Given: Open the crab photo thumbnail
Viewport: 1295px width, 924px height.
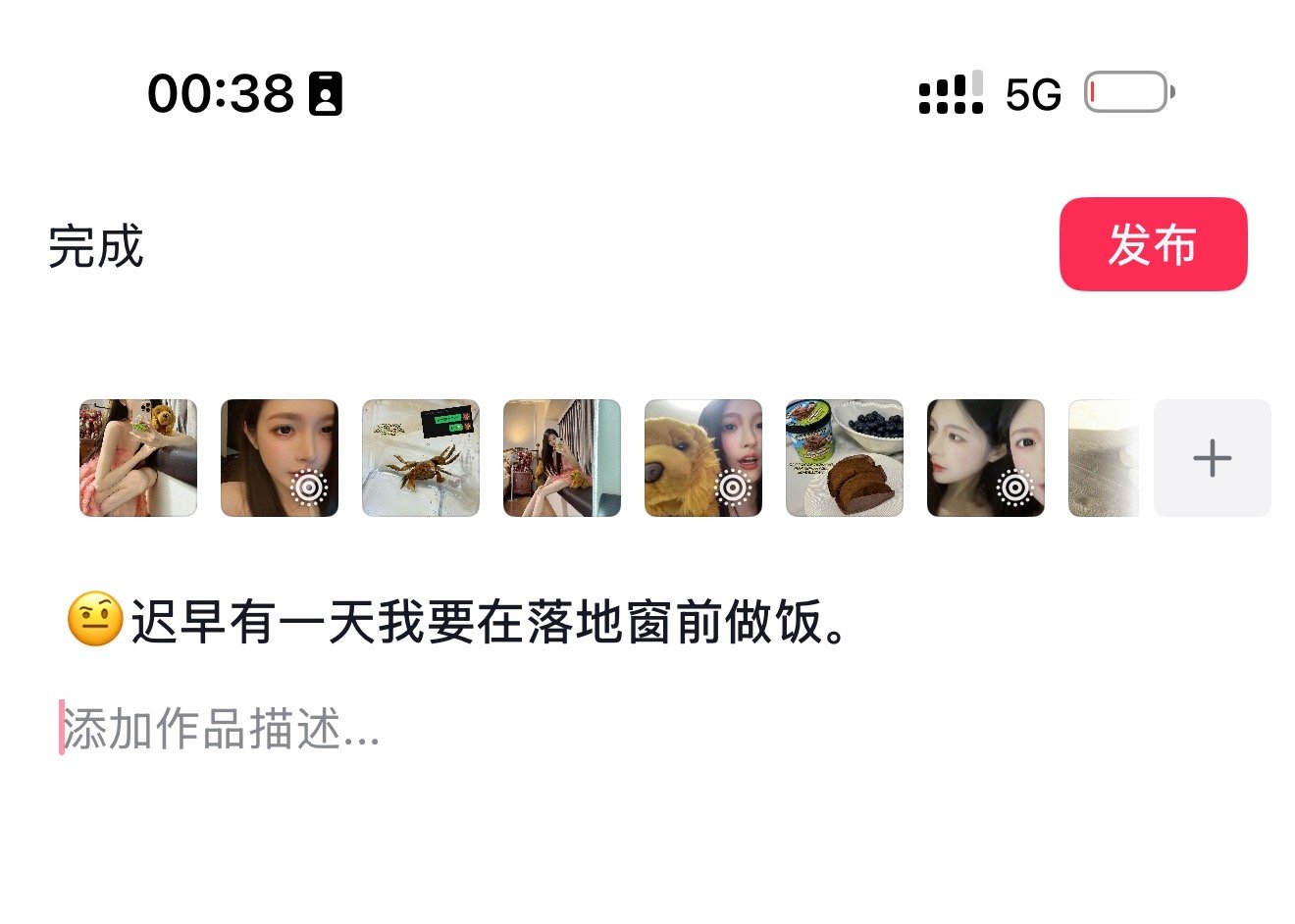Looking at the screenshot, I should point(421,458).
